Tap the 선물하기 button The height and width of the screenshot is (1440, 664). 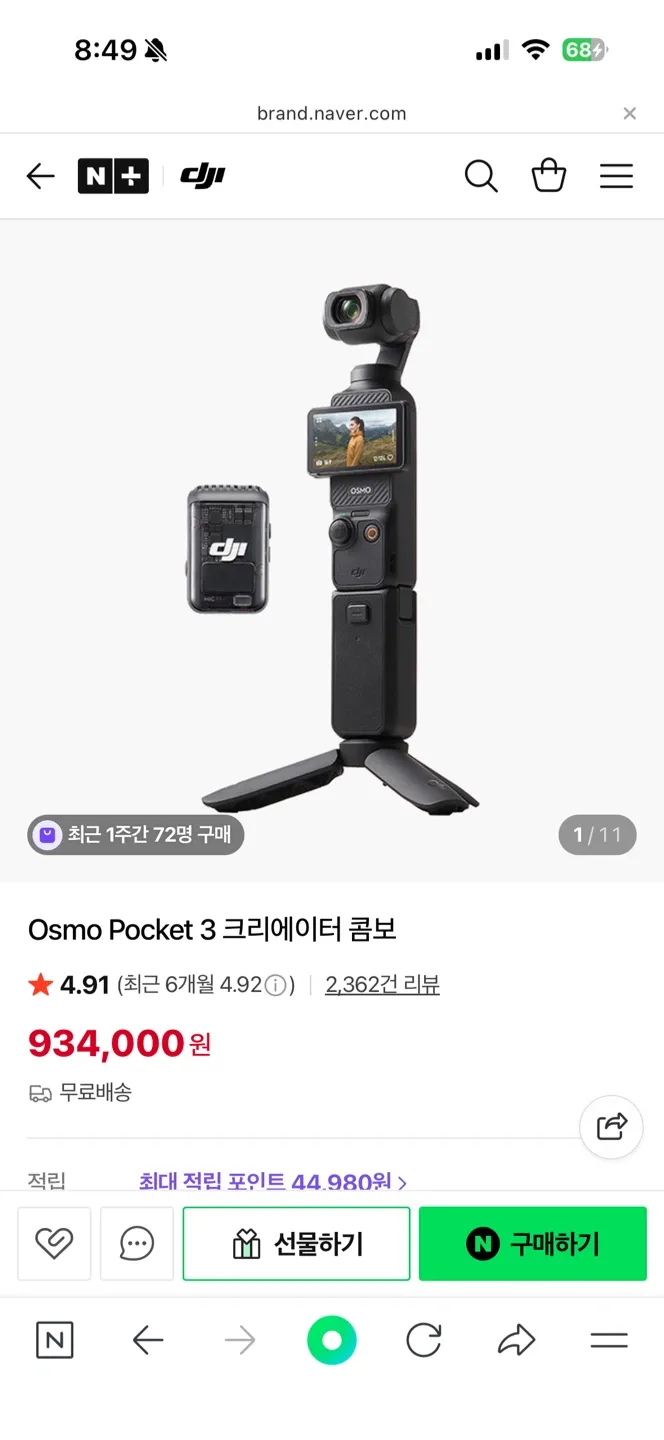(x=296, y=1243)
